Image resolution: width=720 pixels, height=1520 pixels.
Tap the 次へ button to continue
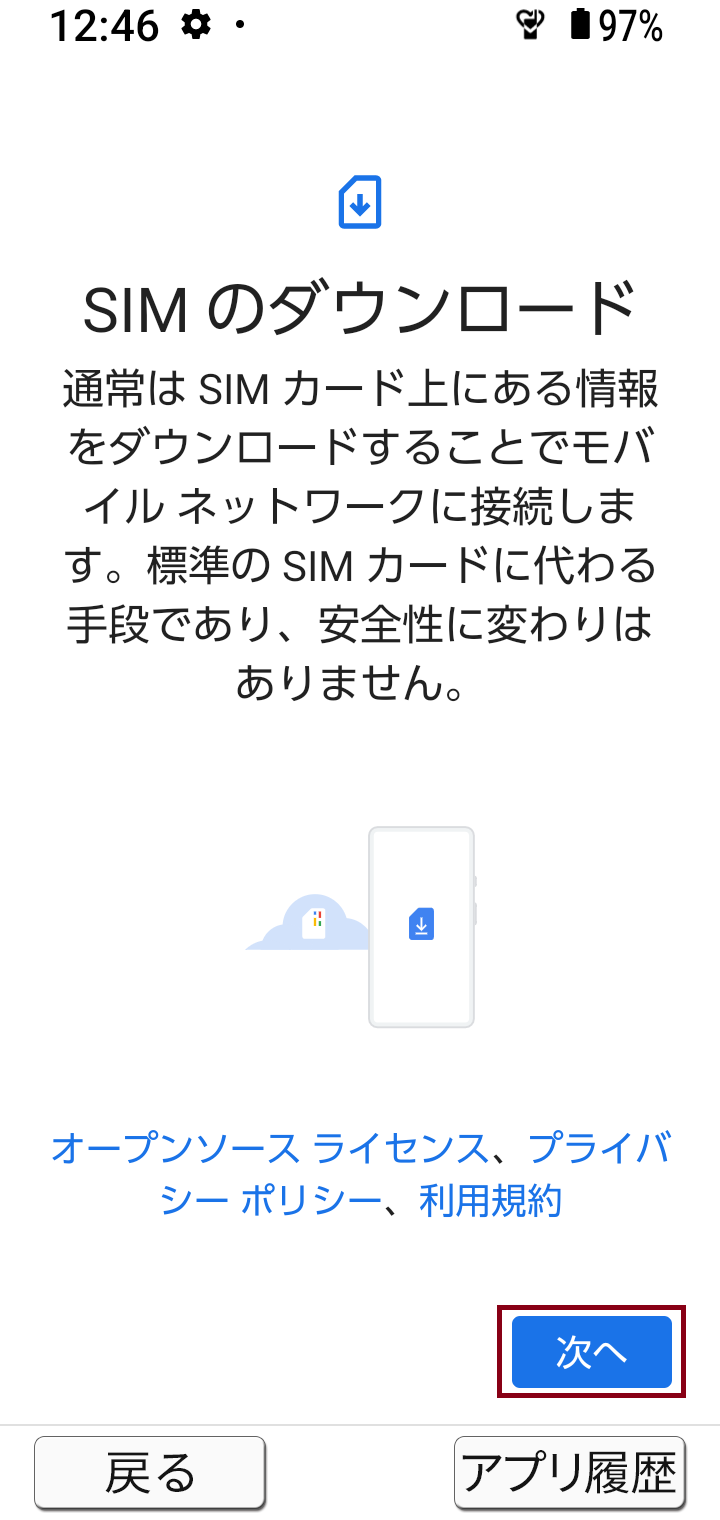pos(591,1351)
